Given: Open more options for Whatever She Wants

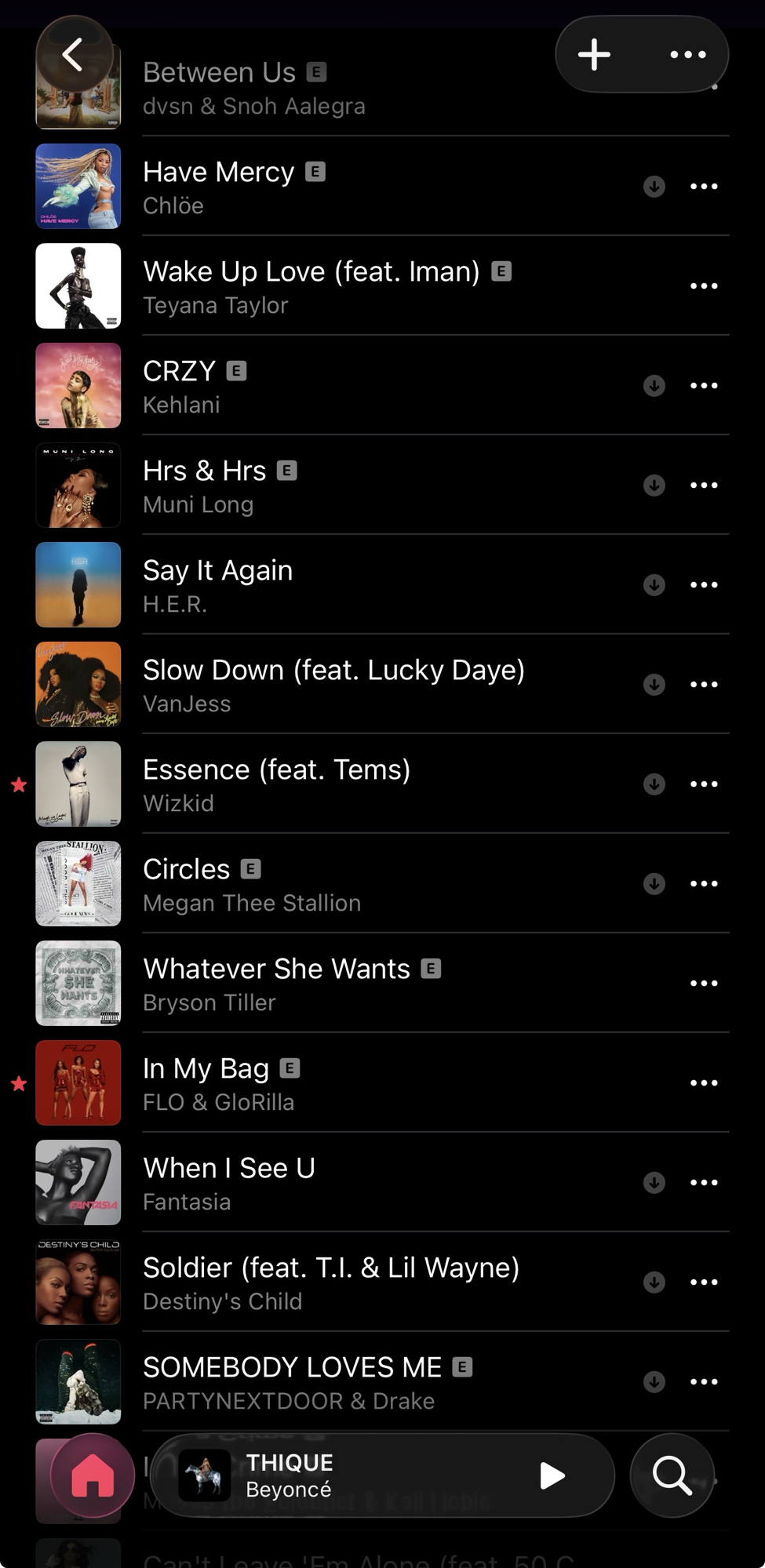Looking at the screenshot, I should tap(704, 984).
